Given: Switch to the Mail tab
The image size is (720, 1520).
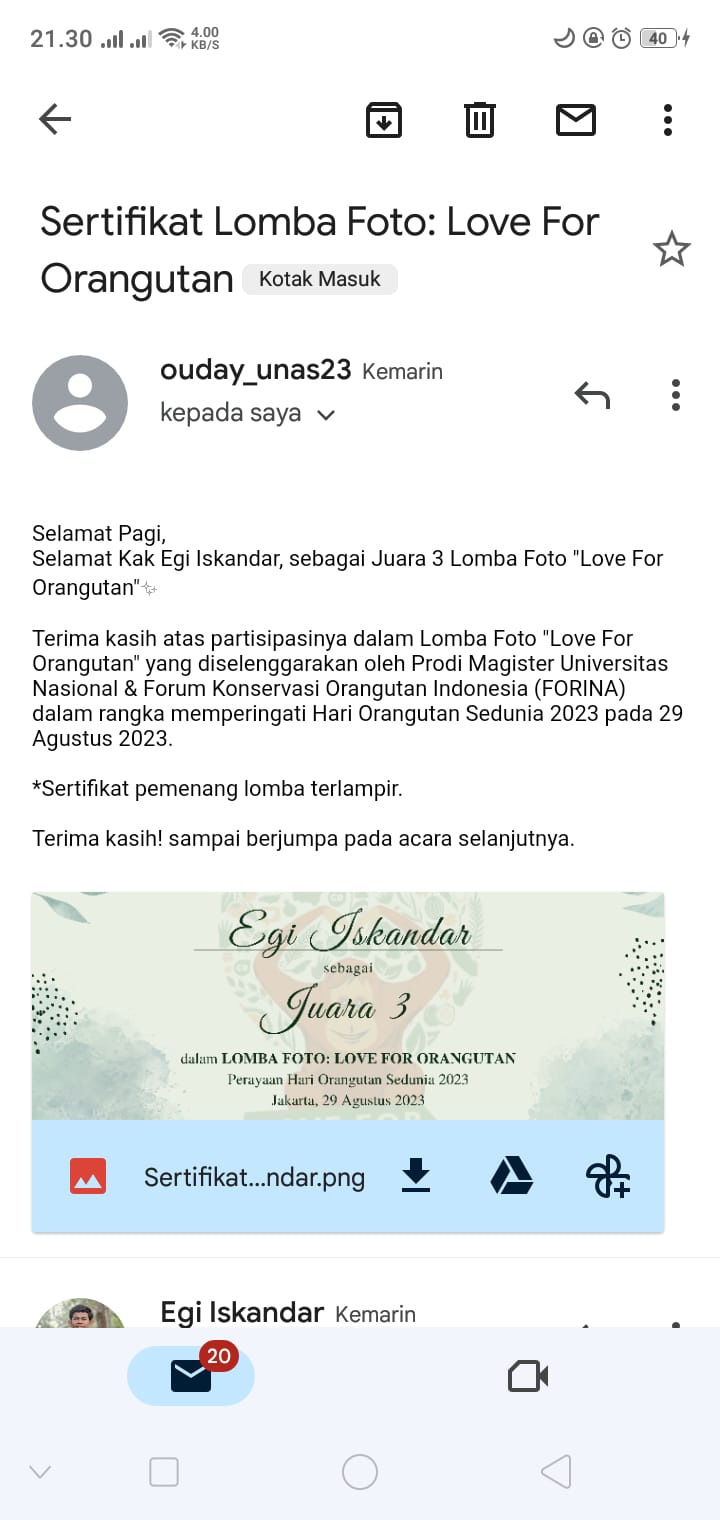Looking at the screenshot, I should point(191,1376).
